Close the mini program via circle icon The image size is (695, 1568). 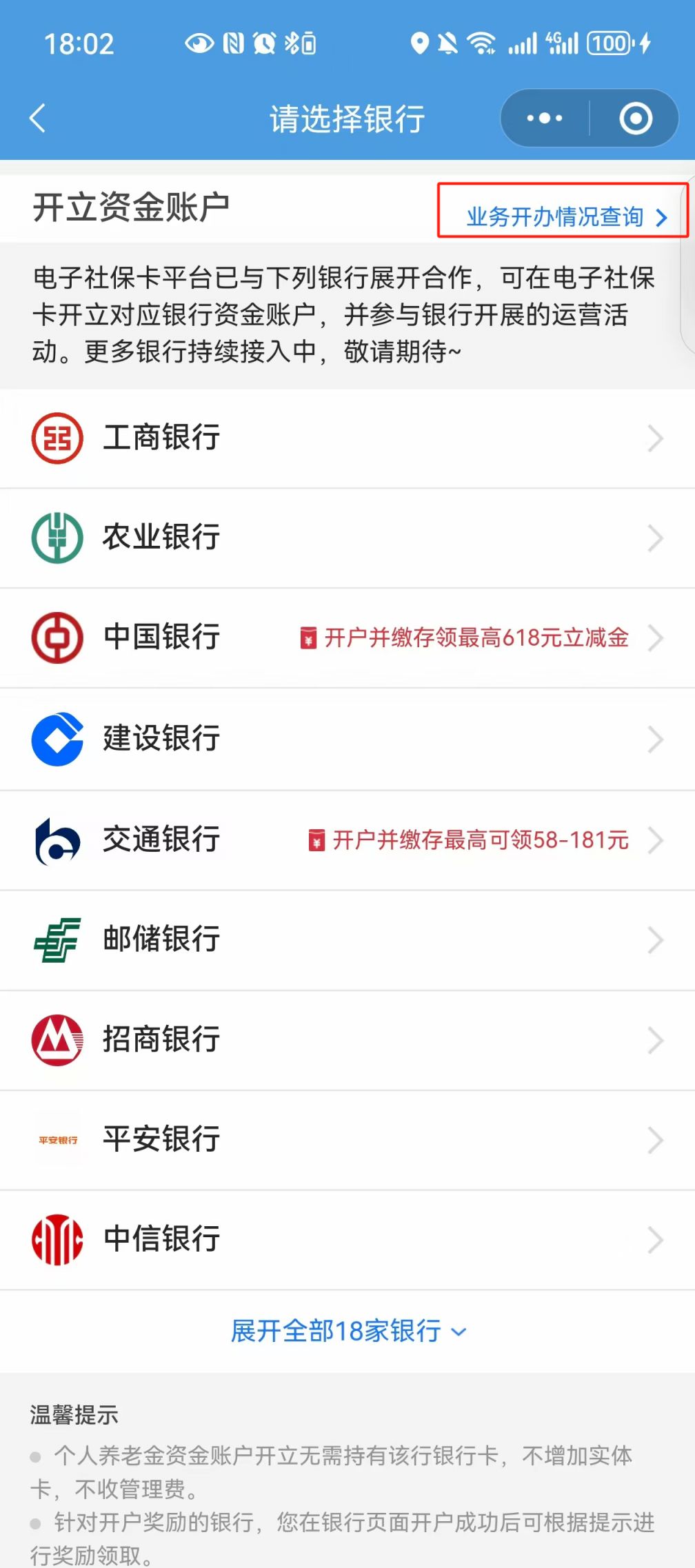click(635, 118)
